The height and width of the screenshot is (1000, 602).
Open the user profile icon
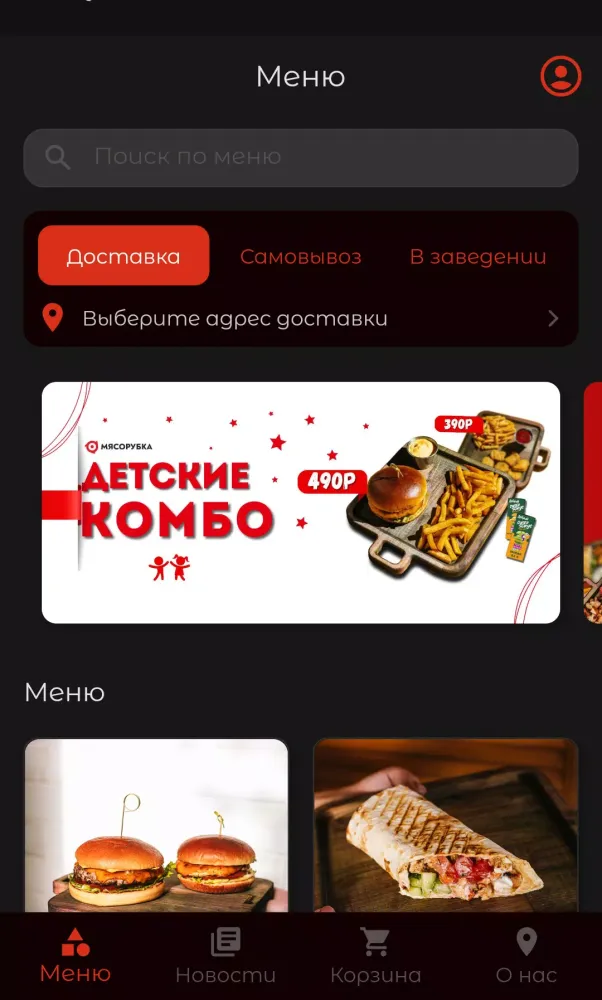pos(560,76)
